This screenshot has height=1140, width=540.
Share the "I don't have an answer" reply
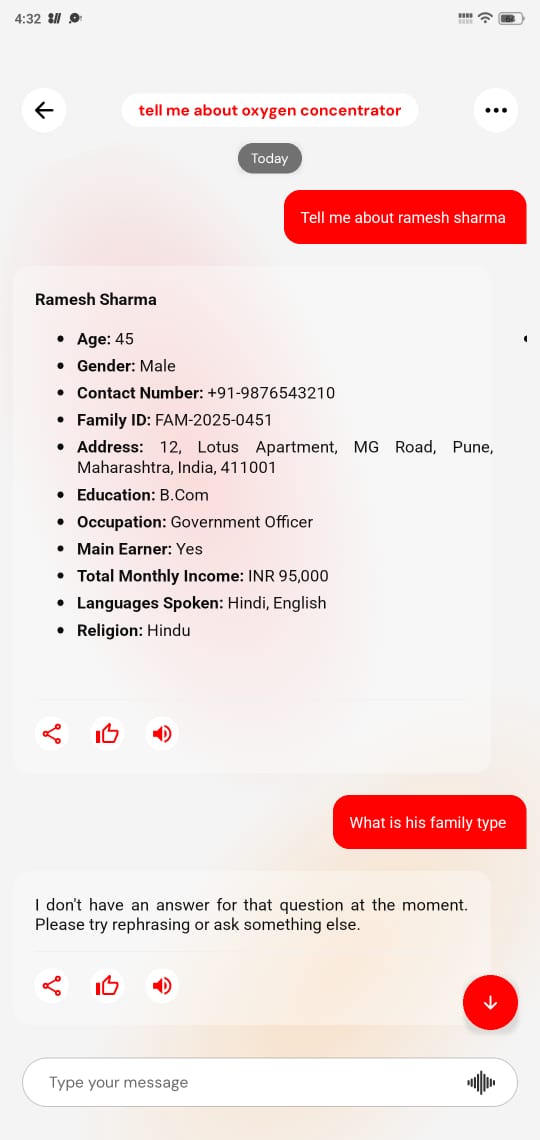[x=52, y=986]
